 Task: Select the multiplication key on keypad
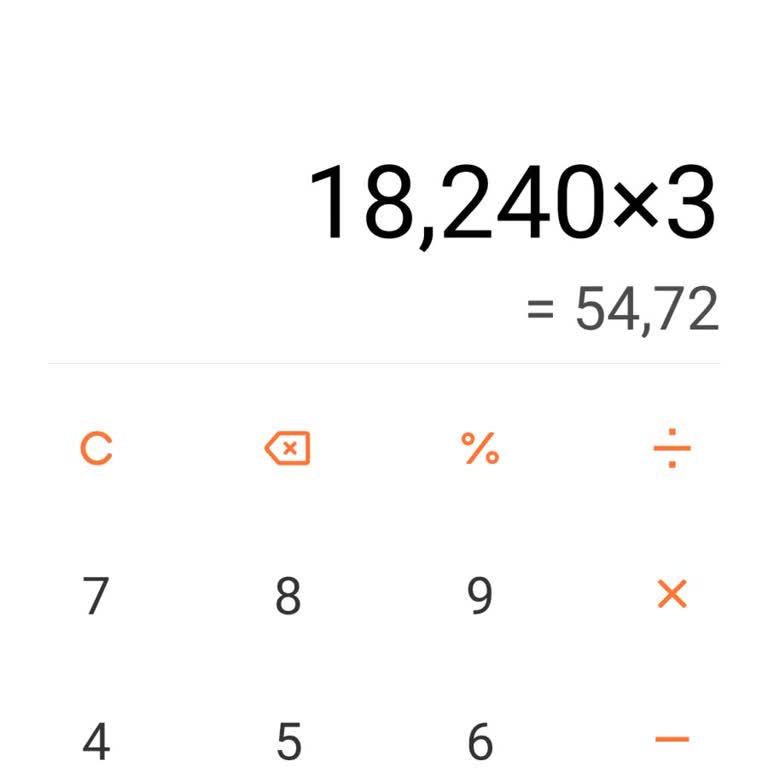tap(672, 595)
